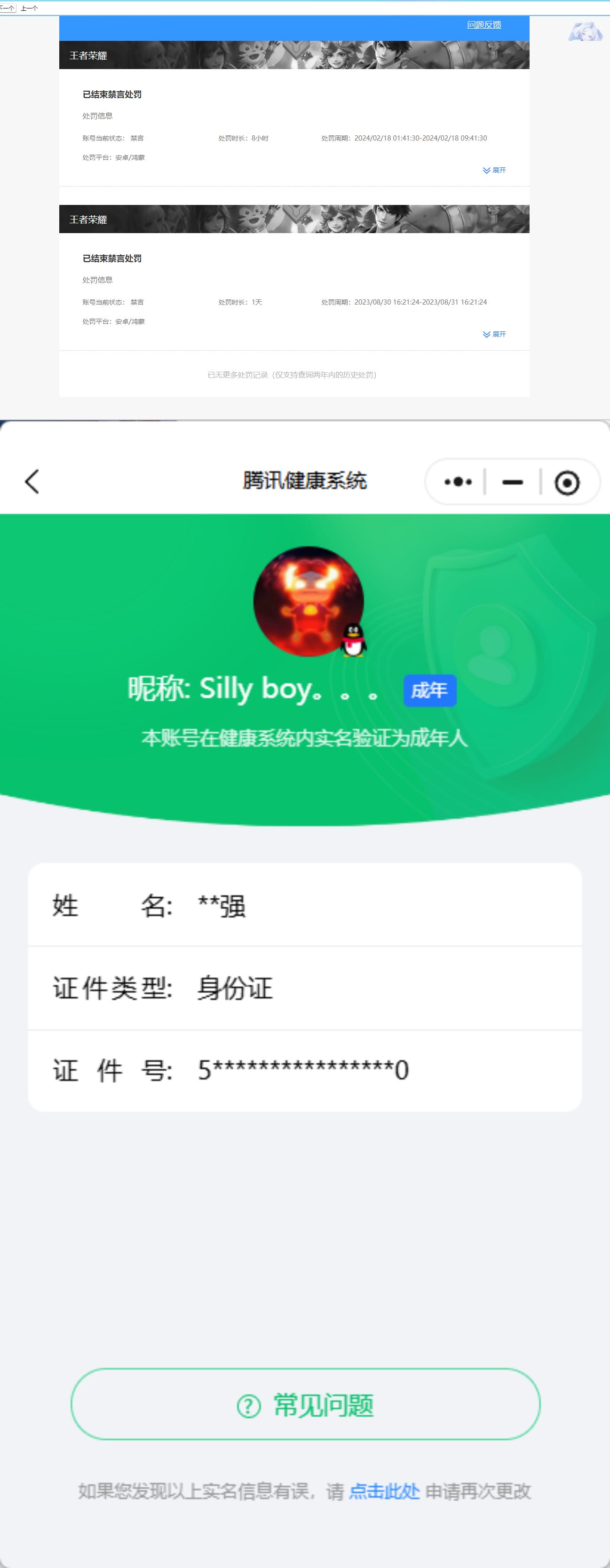The height and width of the screenshot is (1568, 610).
Task: Expand the 8小时 禁言 penalty record details
Action: pyautogui.click(x=494, y=171)
